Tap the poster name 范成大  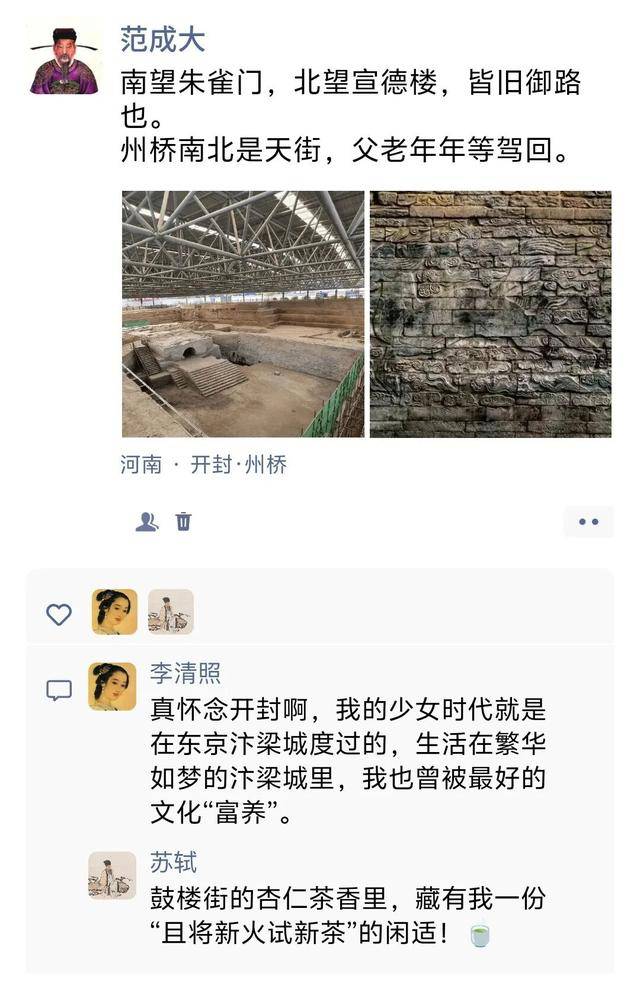(162, 39)
